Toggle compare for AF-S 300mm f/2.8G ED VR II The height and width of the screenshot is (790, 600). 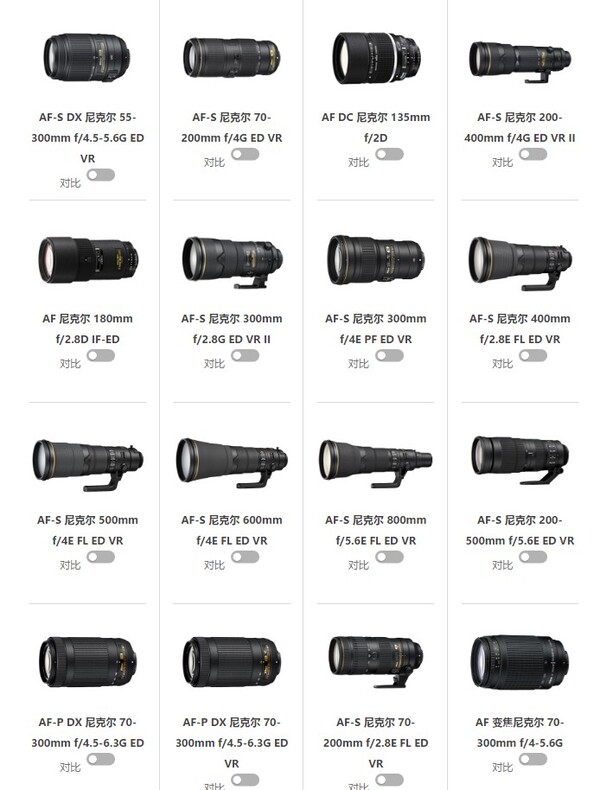point(245,356)
